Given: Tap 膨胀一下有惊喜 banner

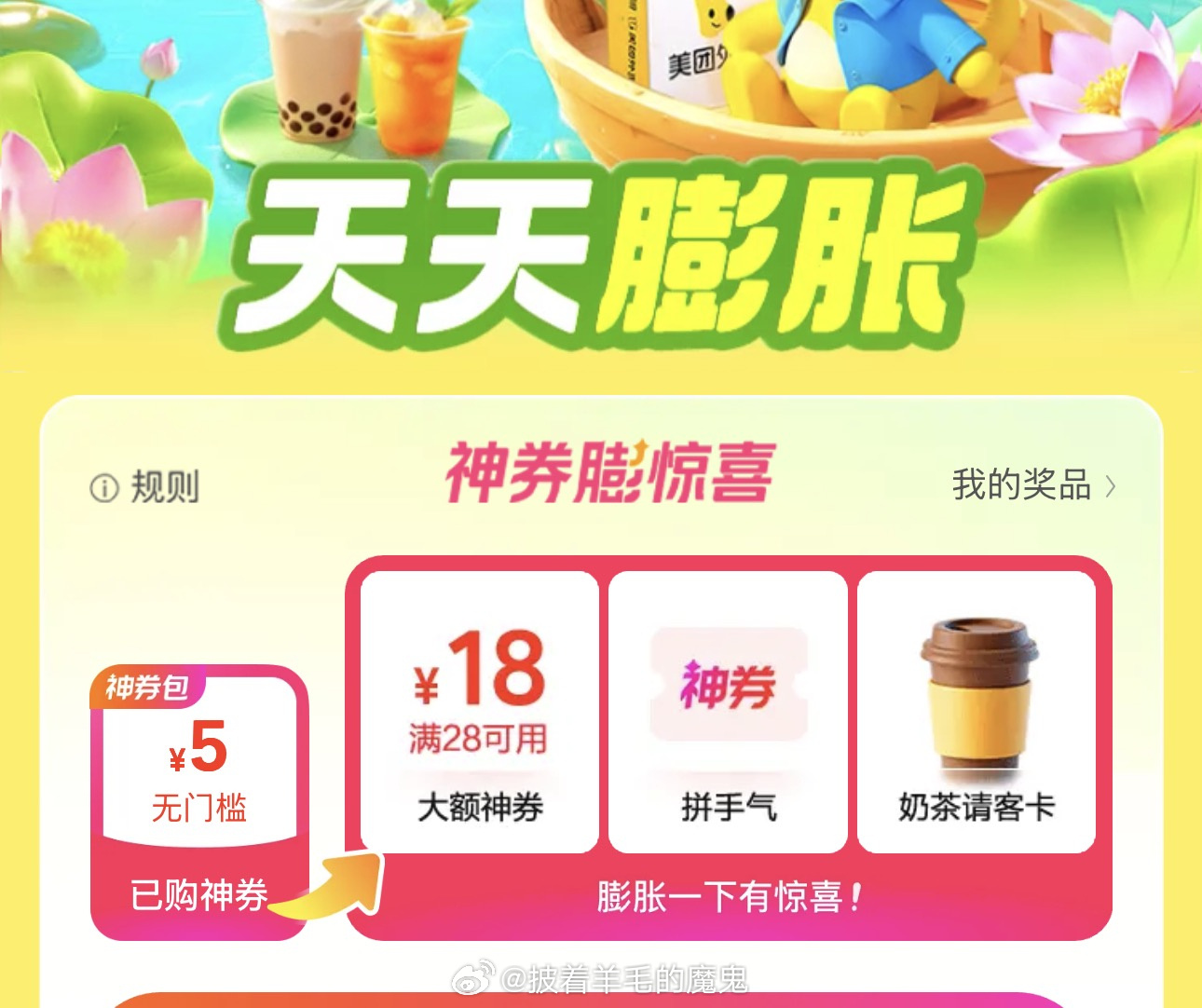Looking at the screenshot, I should click(x=729, y=897).
